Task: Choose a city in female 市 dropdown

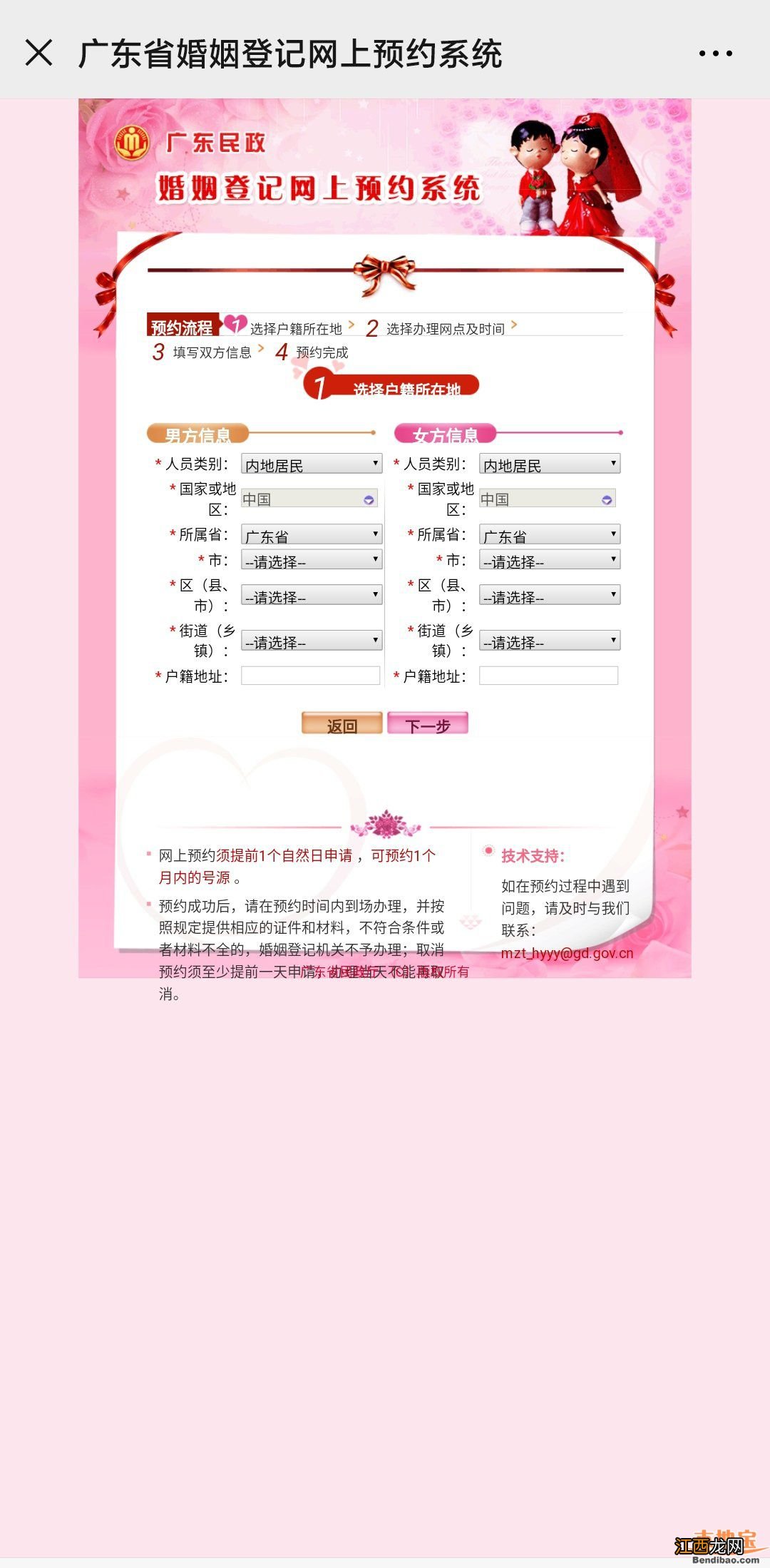Action: click(549, 561)
